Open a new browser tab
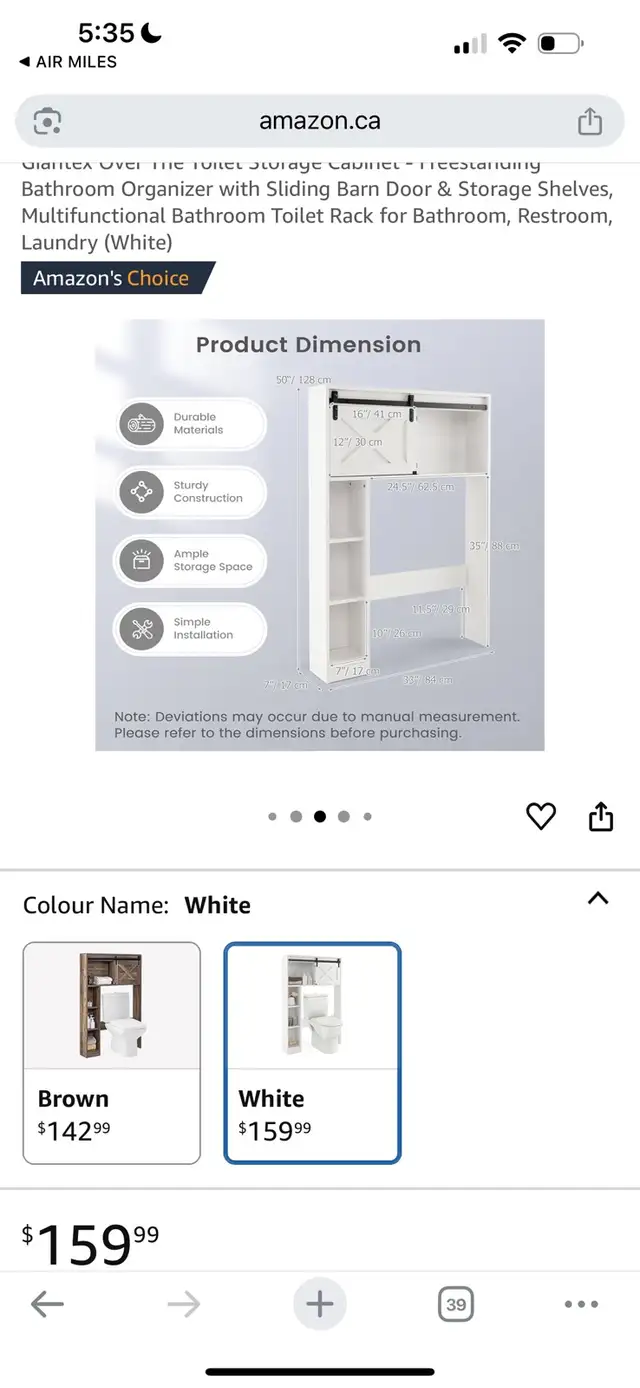Screen dimensions: 640x1388 click(x=320, y=1304)
